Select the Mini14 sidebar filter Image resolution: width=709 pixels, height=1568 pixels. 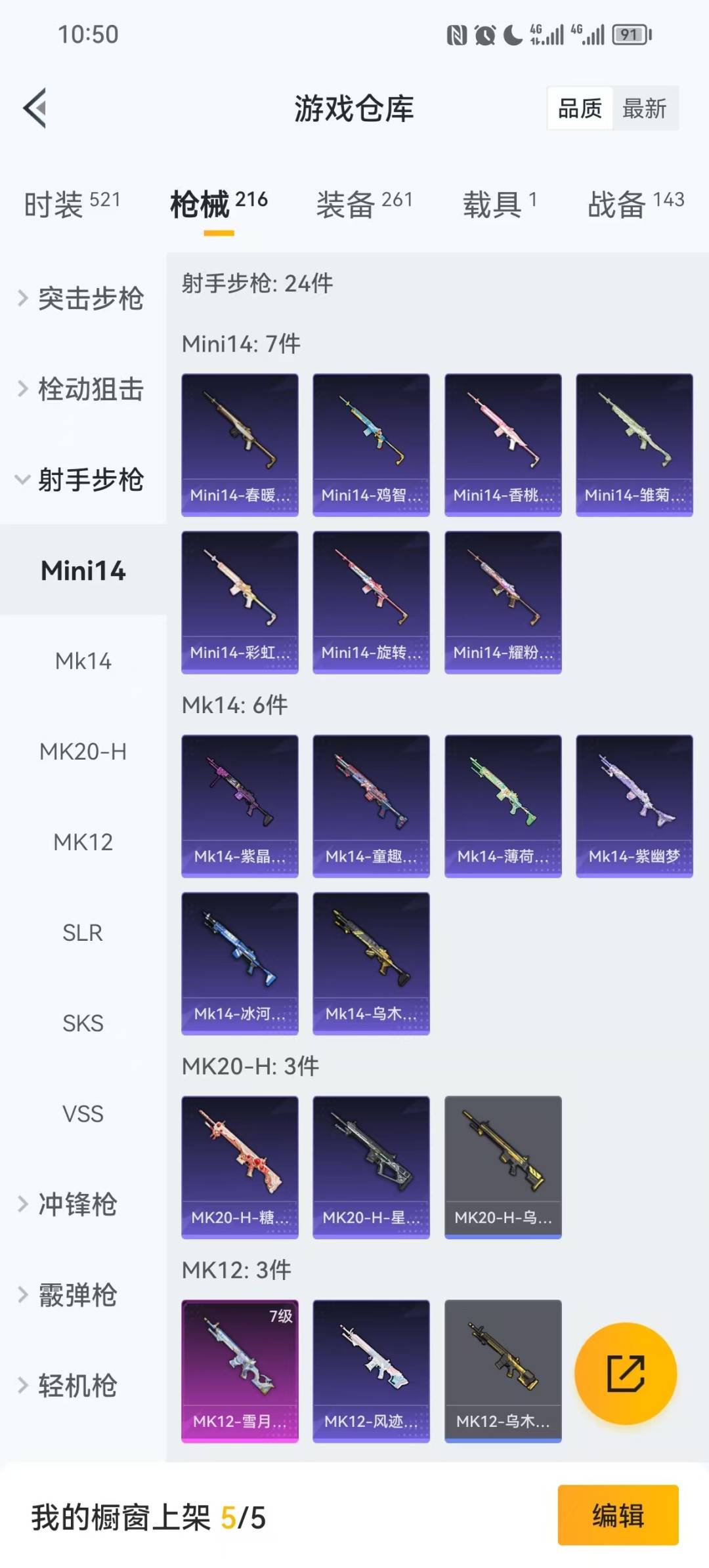(x=83, y=571)
